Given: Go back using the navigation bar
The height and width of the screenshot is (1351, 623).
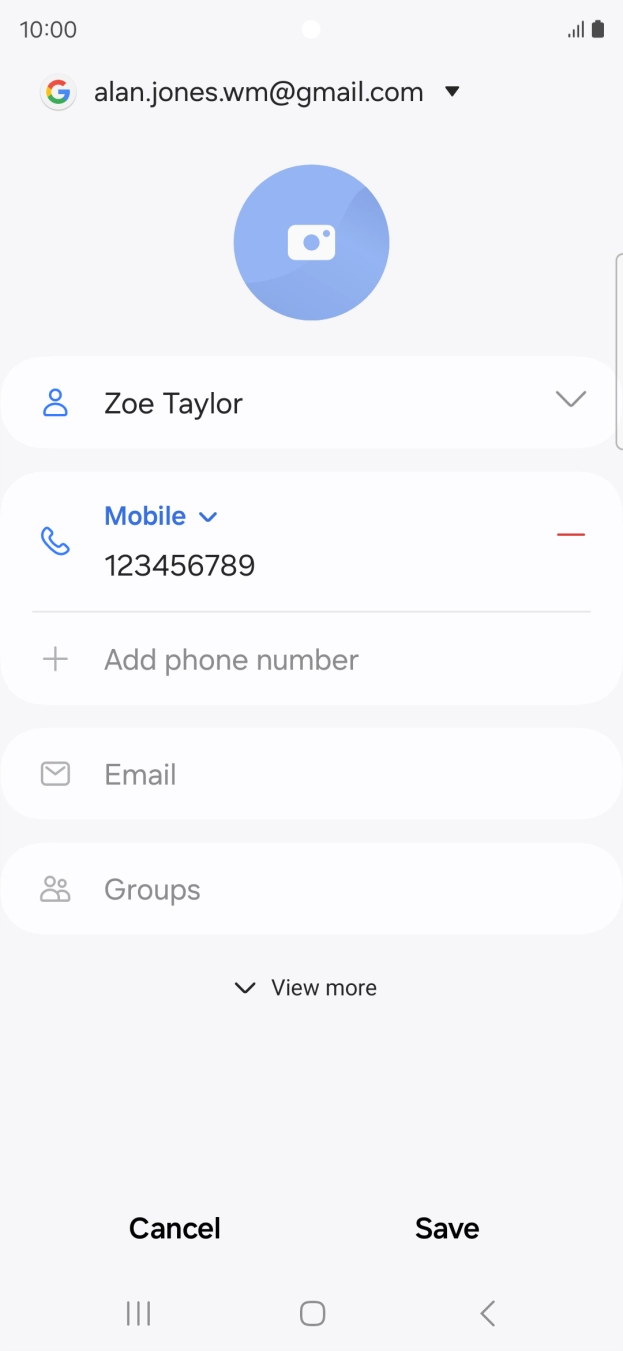Looking at the screenshot, I should click(487, 1313).
